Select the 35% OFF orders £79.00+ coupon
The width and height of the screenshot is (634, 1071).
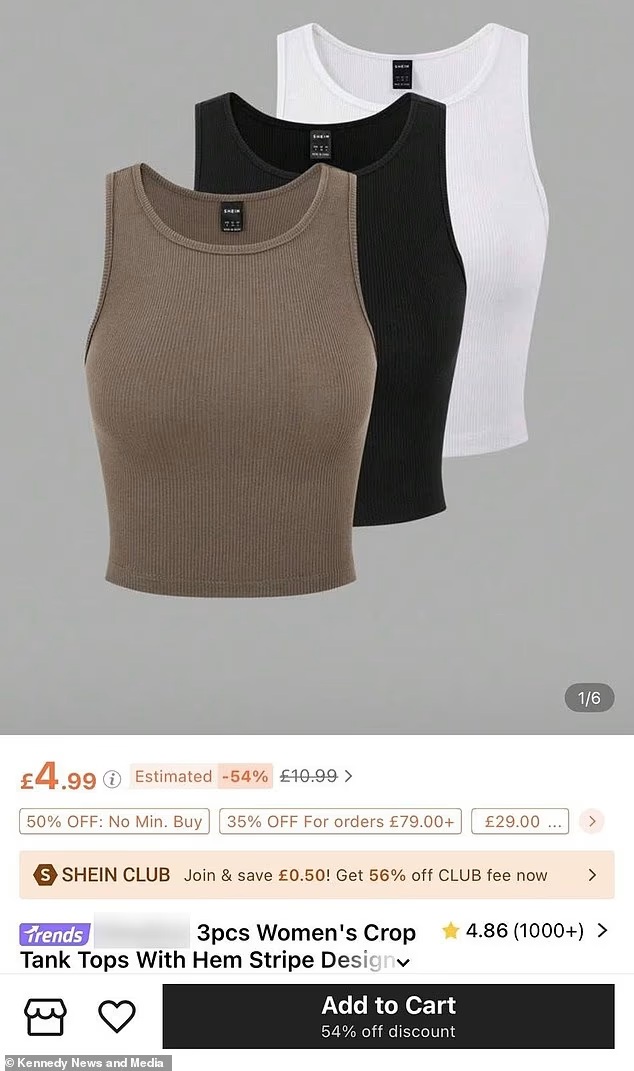tap(340, 821)
